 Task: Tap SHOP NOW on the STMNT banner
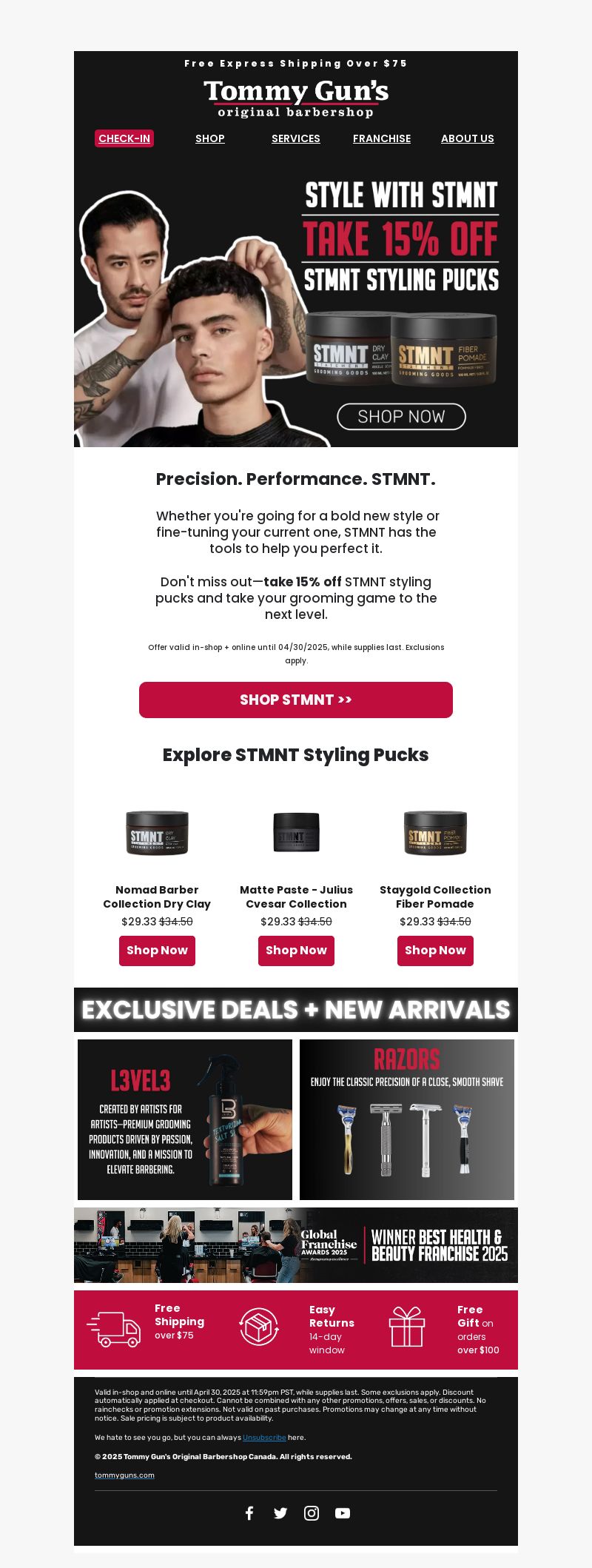(x=401, y=417)
